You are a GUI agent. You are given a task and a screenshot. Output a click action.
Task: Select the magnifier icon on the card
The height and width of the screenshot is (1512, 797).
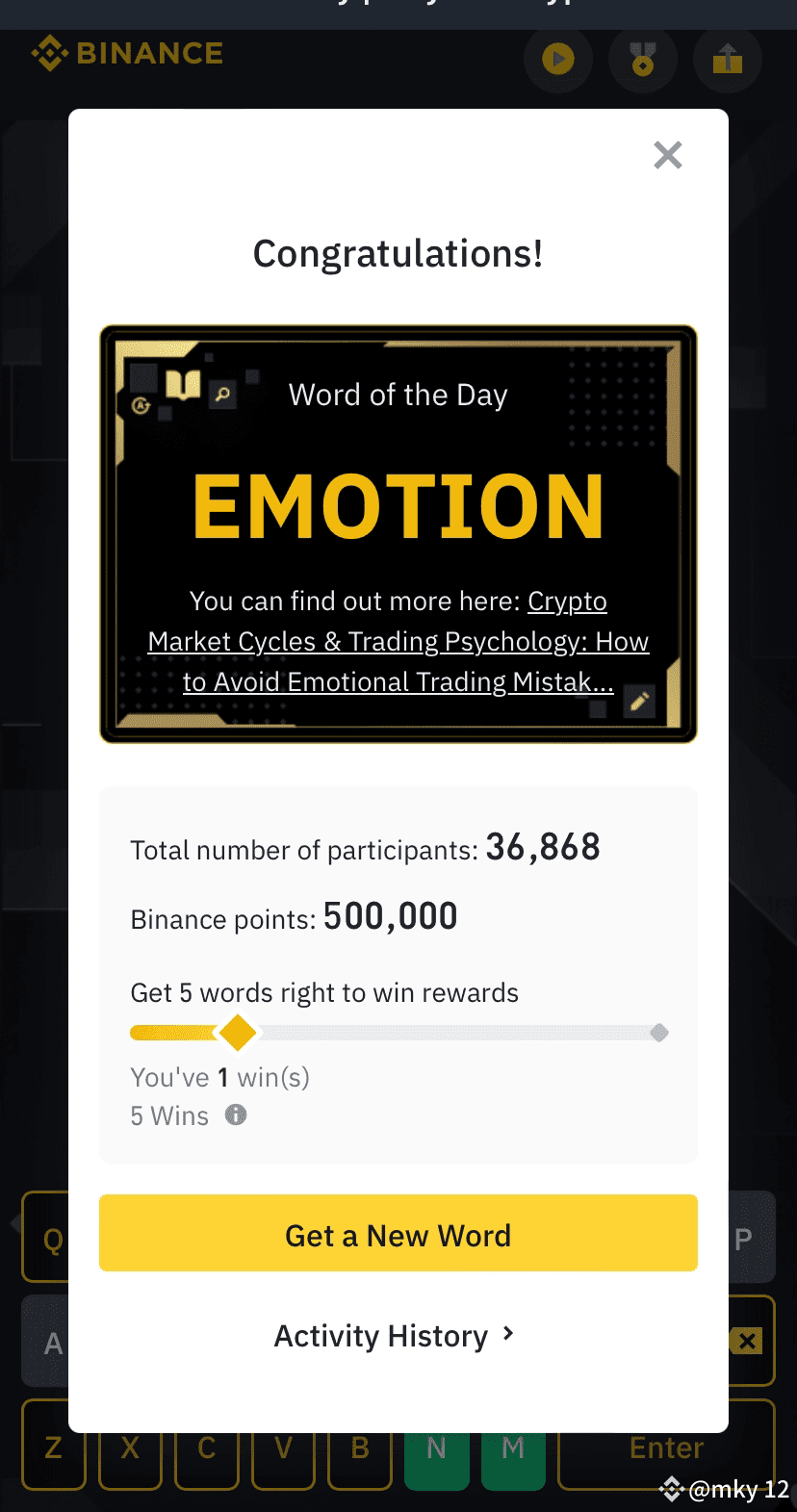(x=221, y=395)
